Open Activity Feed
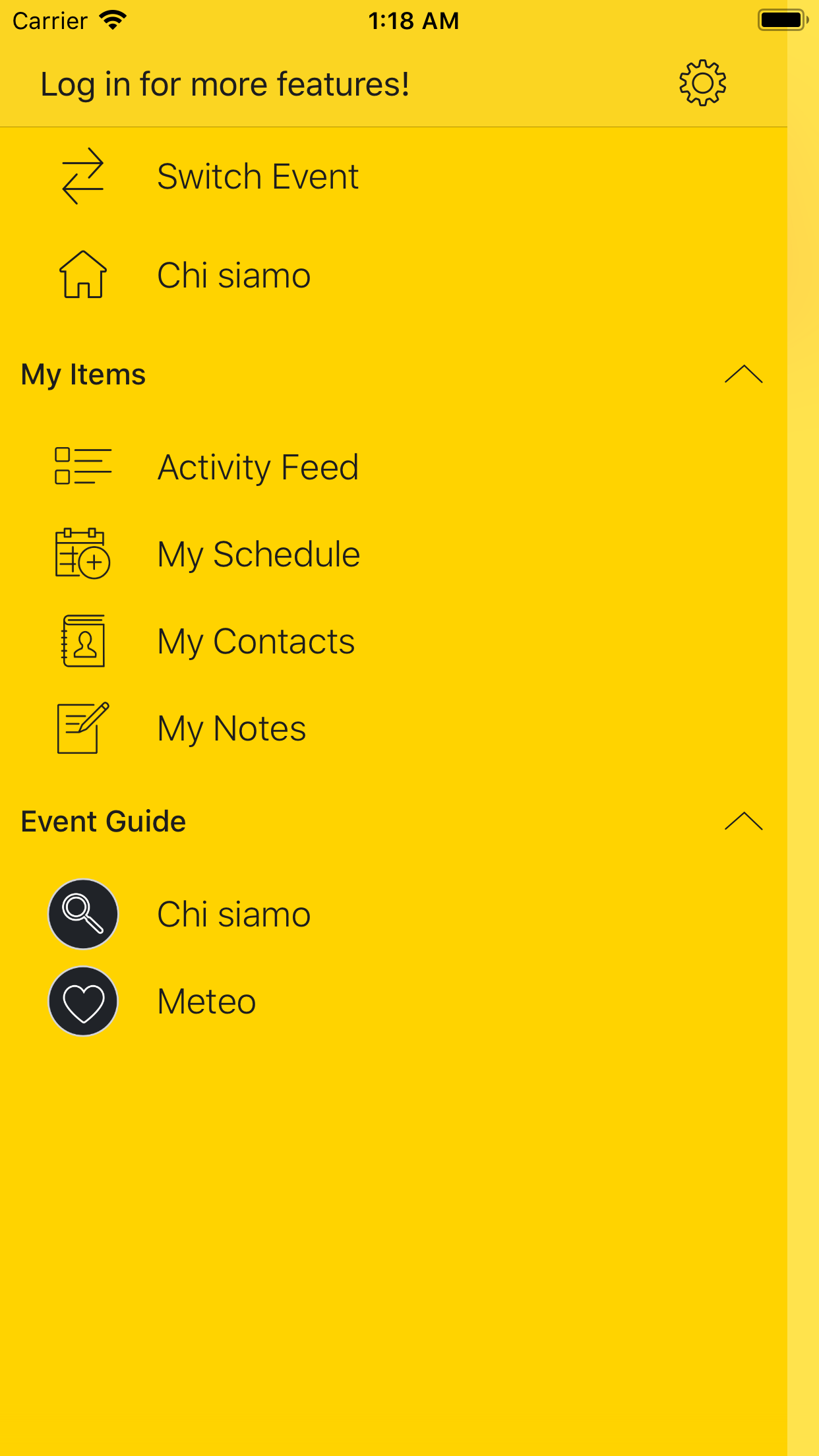The image size is (819, 1456). pos(257,467)
